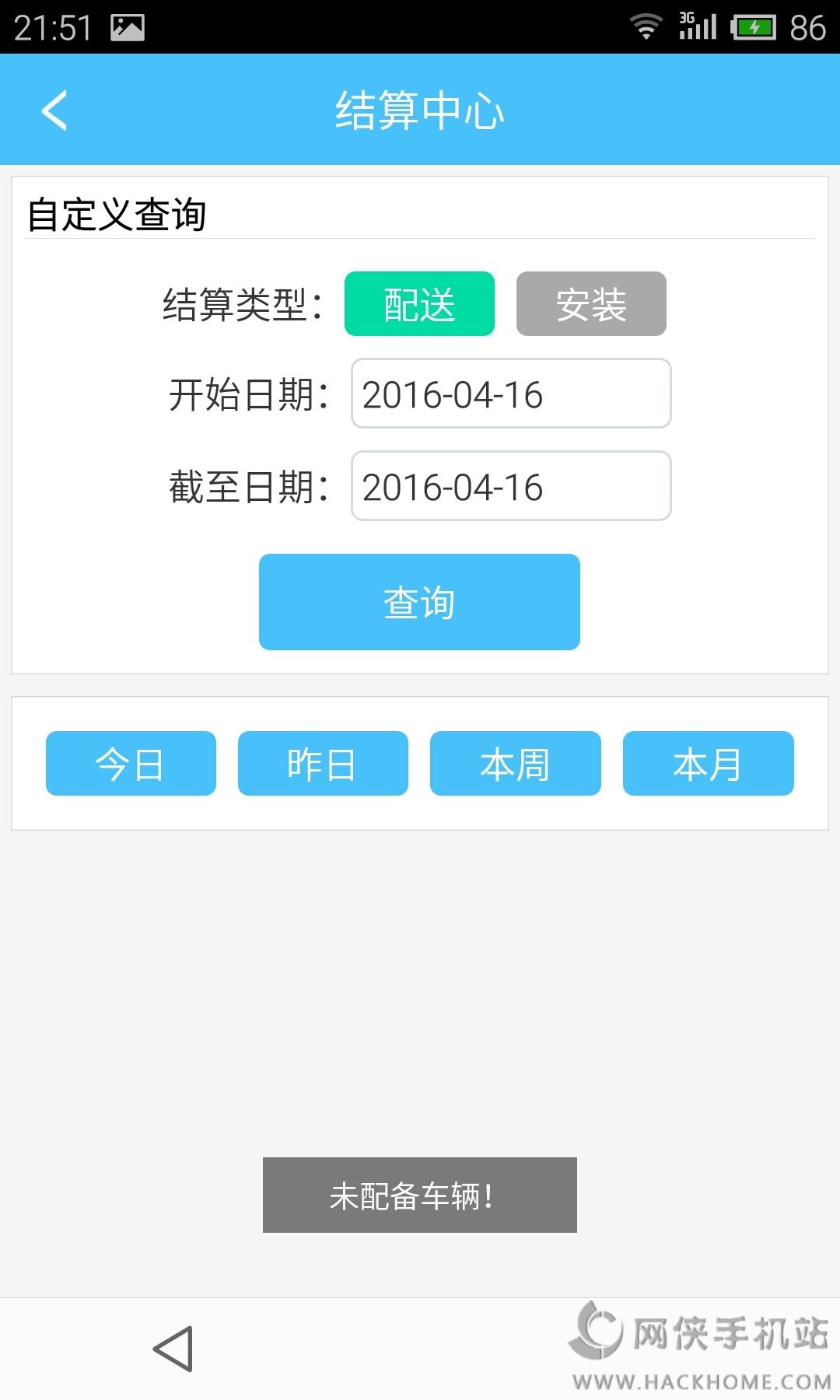The image size is (840, 1400).
Task: Filter by 昨日
Action: (323, 764)
